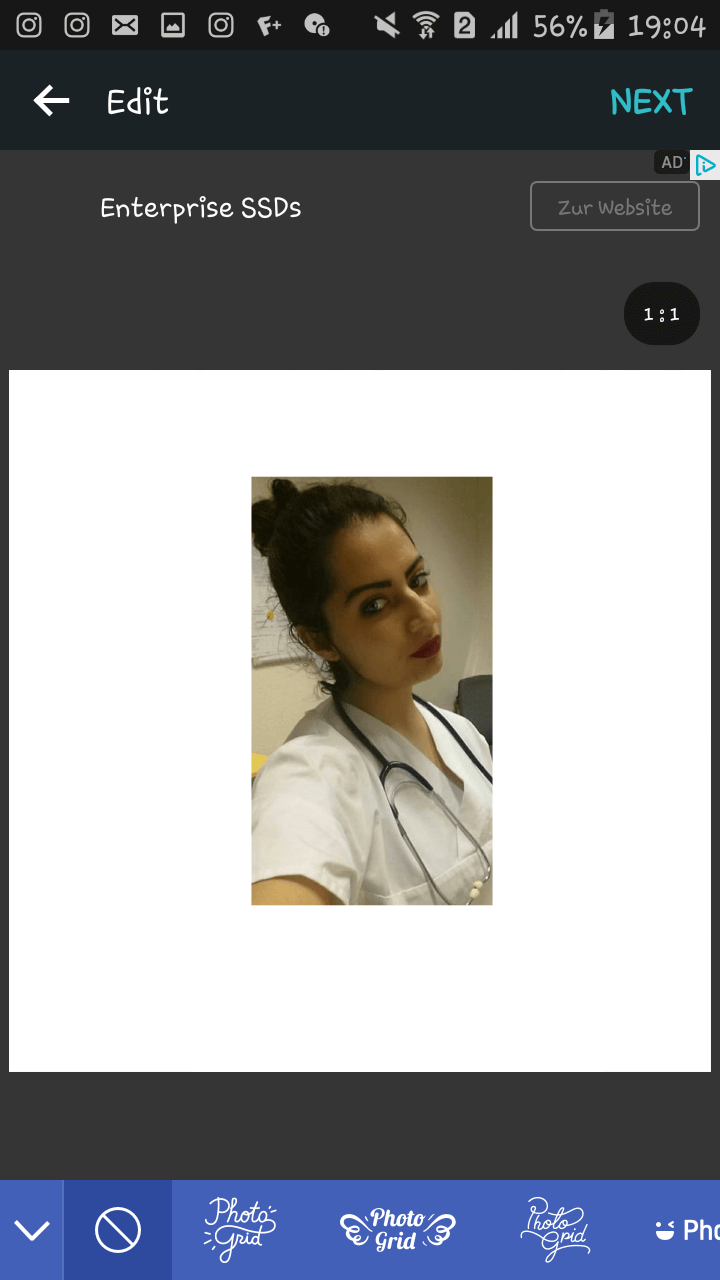
Task: Select the no-watermark option
Action: coord(118,1230)
